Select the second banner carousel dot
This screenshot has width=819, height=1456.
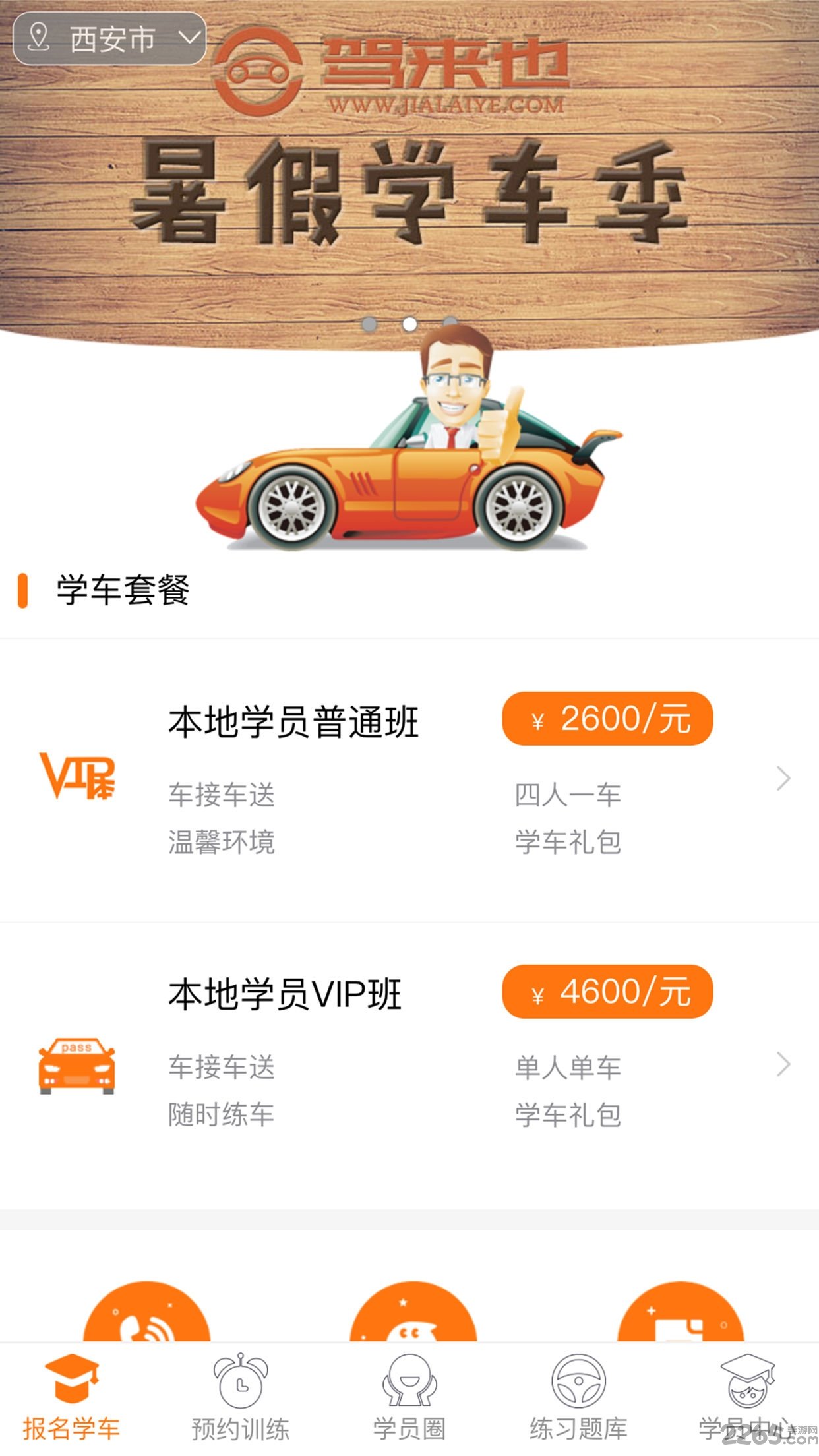(409, 322)
